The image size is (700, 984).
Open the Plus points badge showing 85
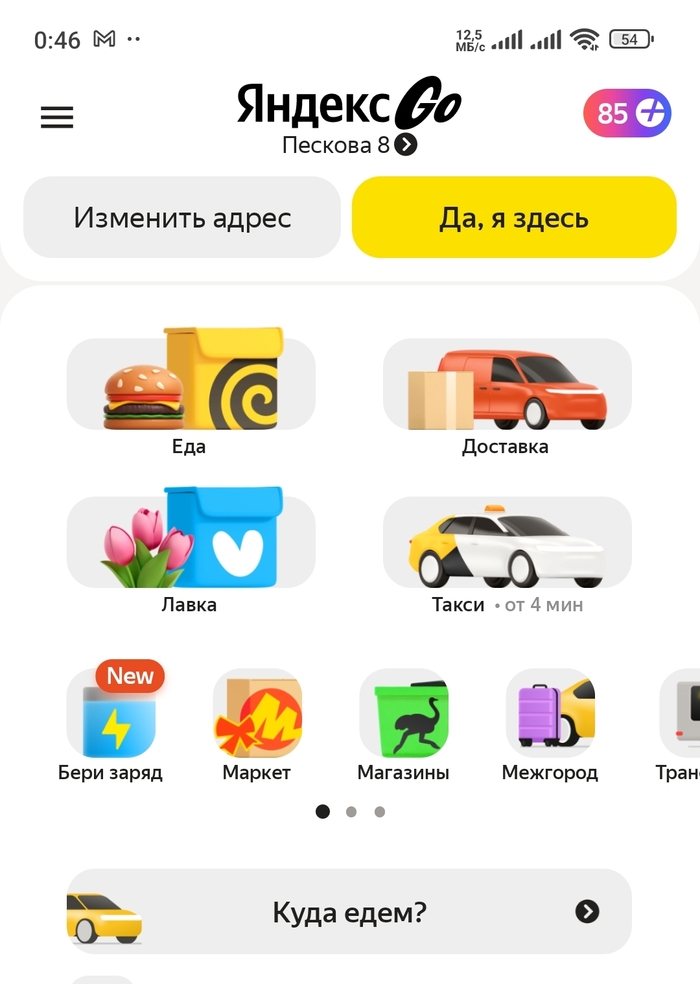click(x=627, y=113)
